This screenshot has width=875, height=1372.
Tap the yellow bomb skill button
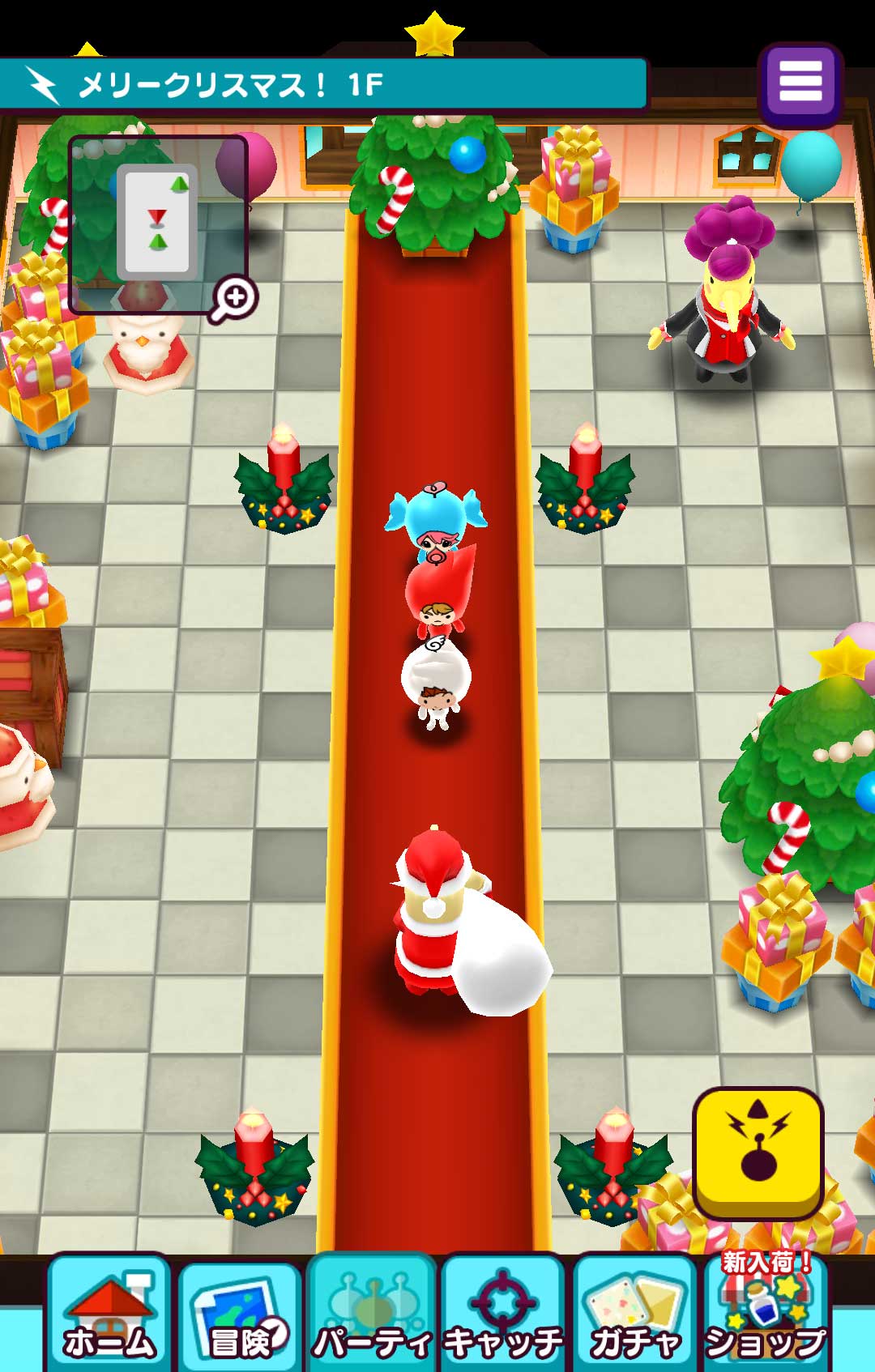758,1153
